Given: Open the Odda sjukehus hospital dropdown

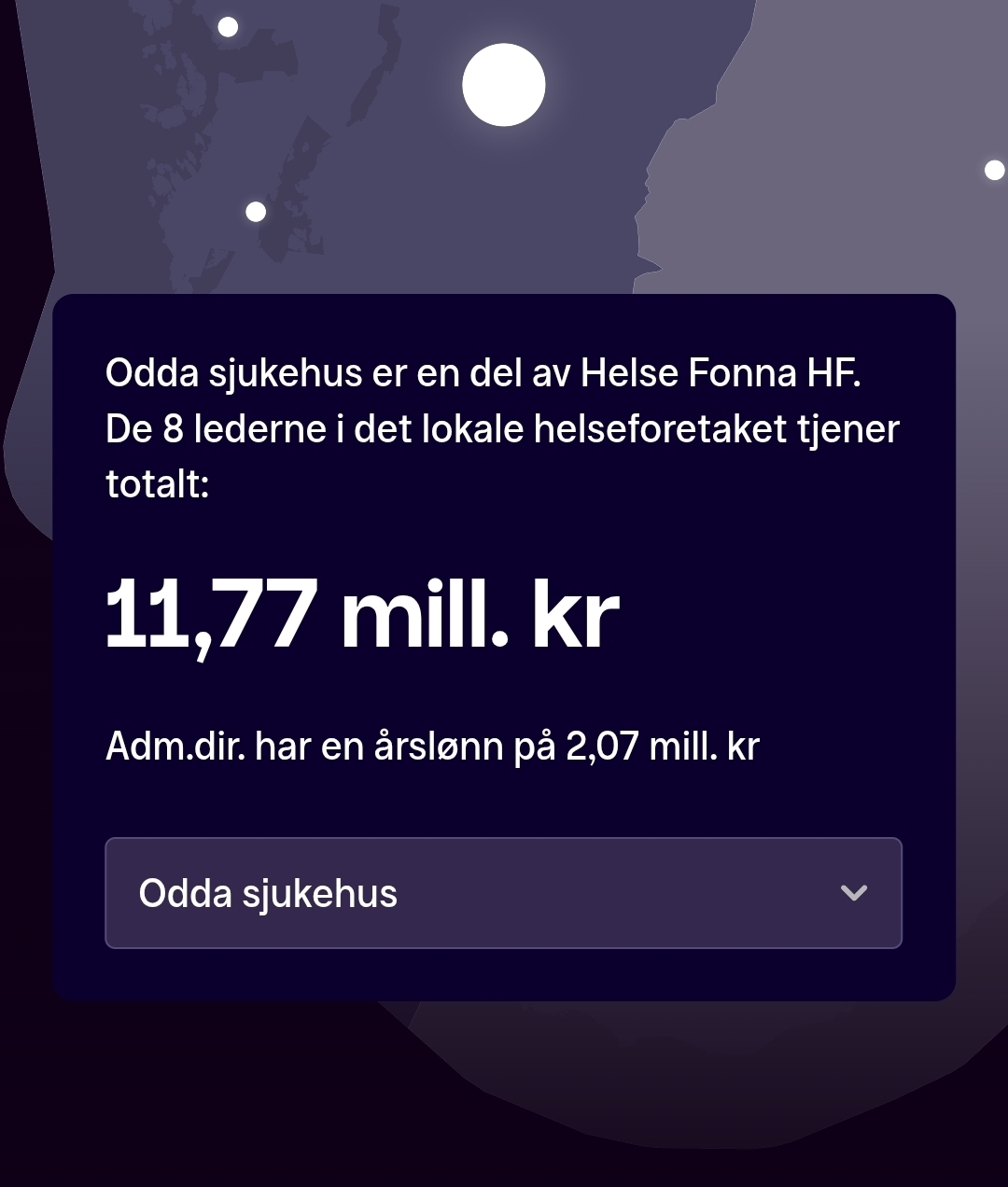Looking at the screenshot, I should [x=503, y=893].
